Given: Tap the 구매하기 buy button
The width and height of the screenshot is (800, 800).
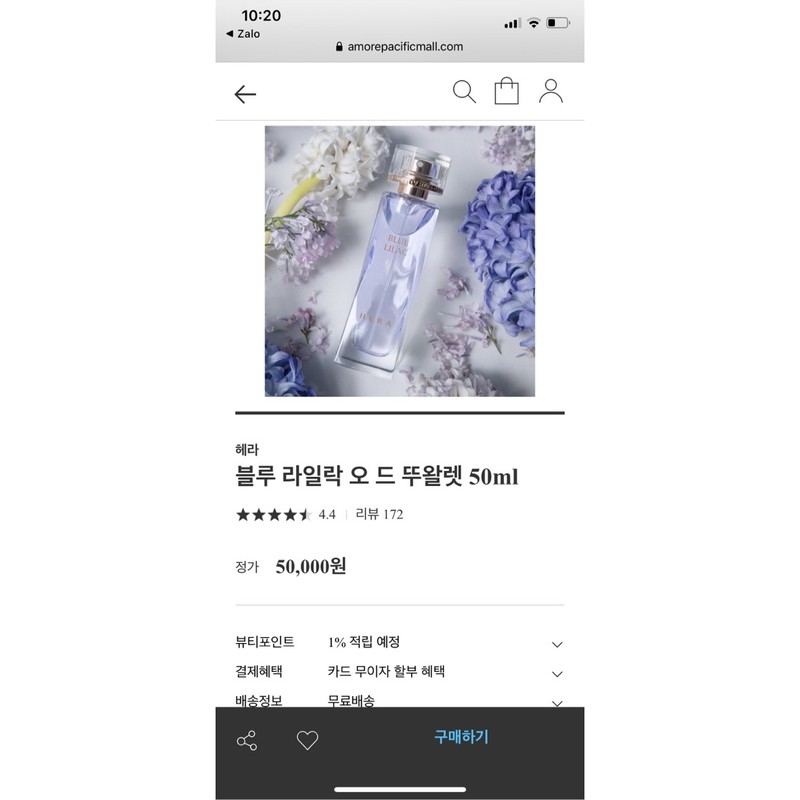Looking at the screenshot, I should pyautogui.click(x=461, y=737).
